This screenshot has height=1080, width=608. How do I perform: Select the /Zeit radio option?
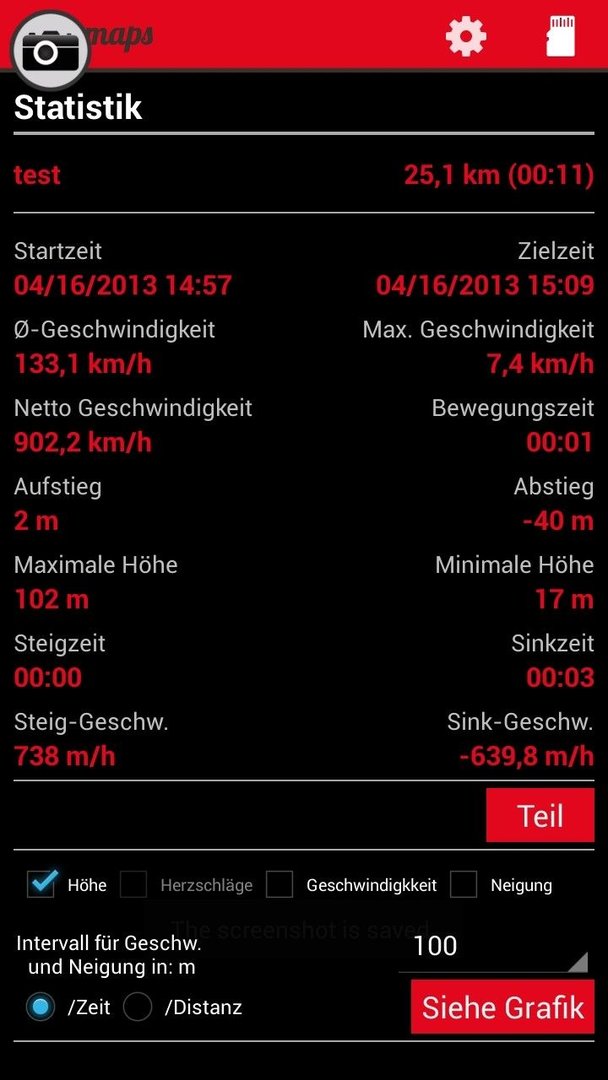41,1008
